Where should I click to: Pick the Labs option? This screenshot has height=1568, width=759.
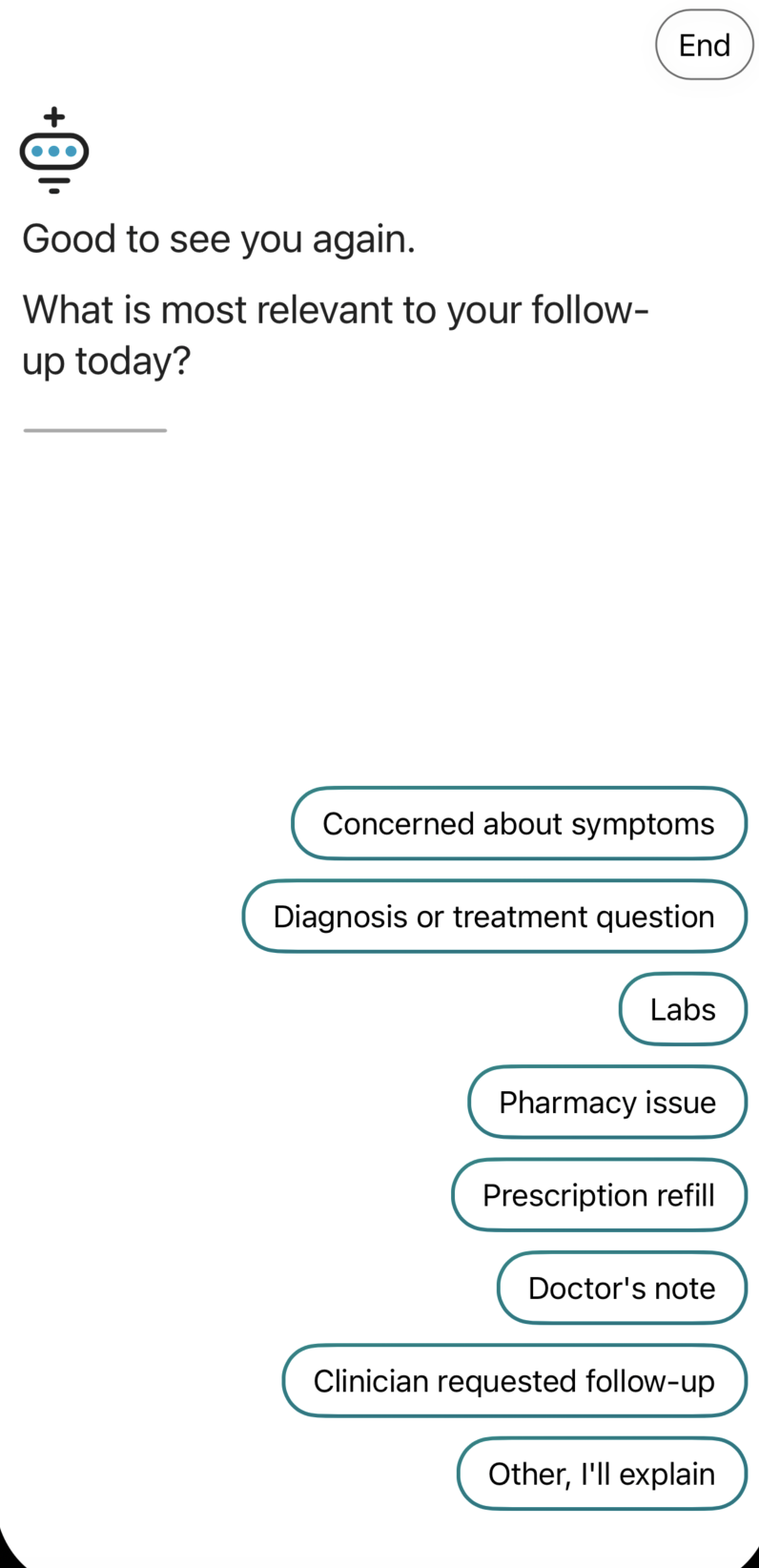683,1009
